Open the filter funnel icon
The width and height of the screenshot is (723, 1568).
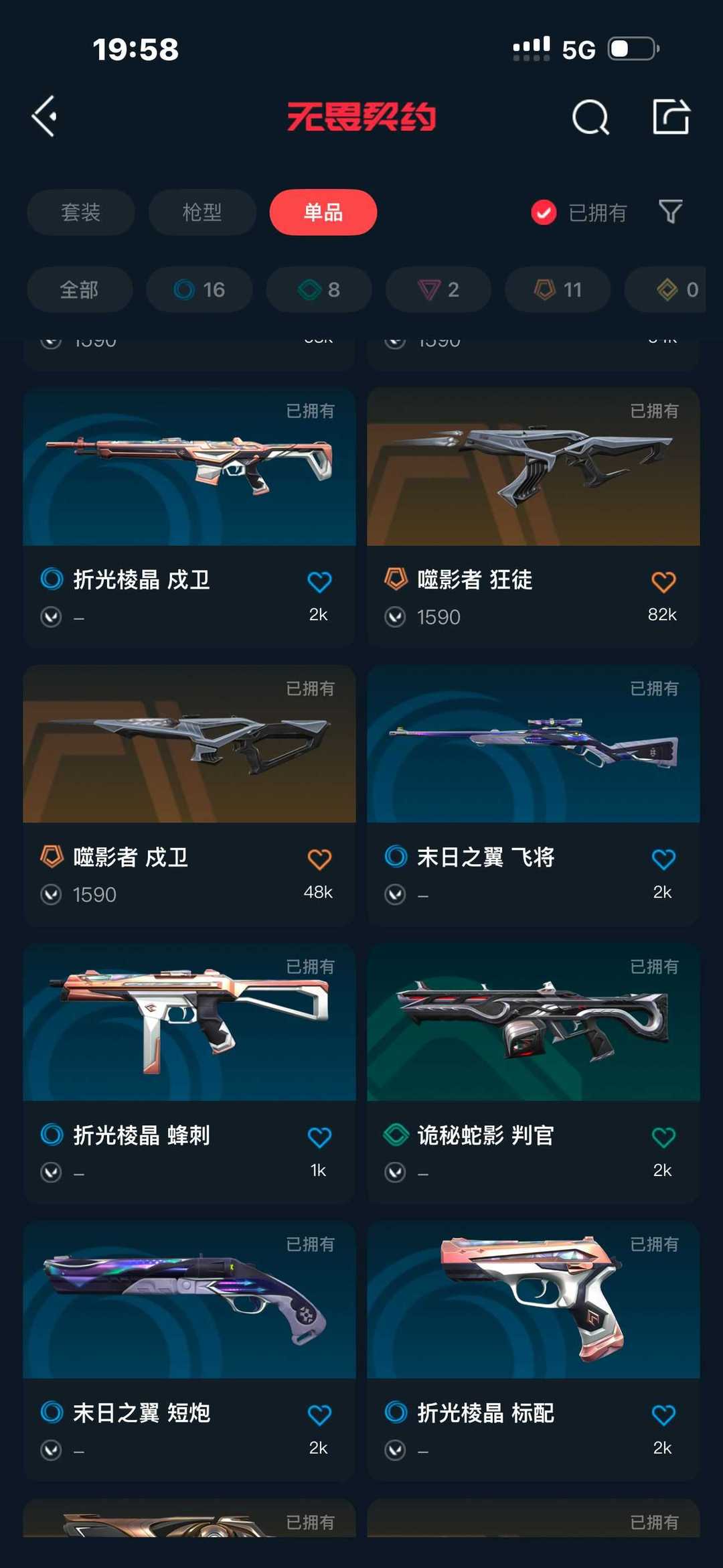click(x=670, y=212)
